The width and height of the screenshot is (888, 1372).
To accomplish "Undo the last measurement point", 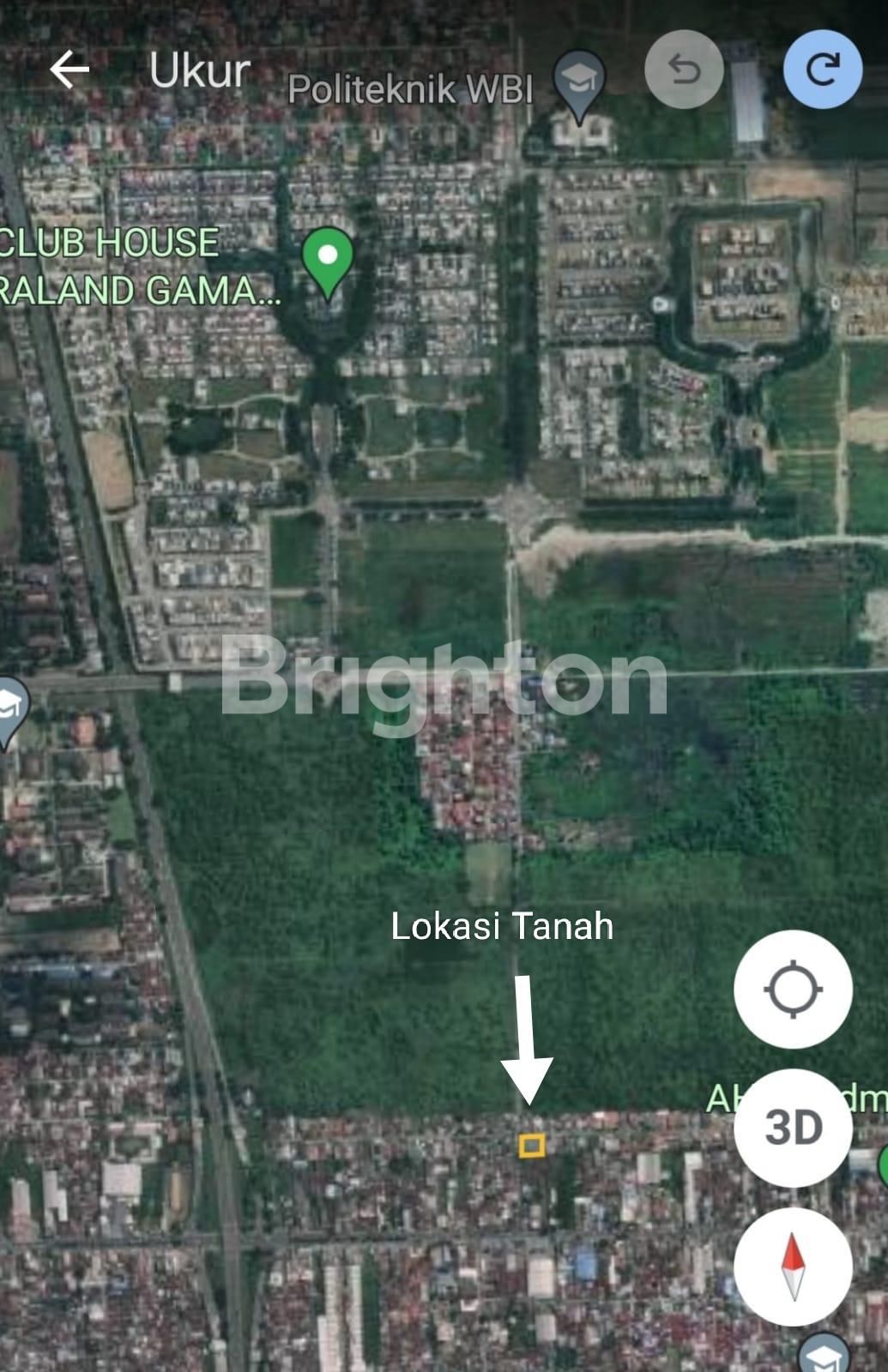I will [x=684, y=69].
